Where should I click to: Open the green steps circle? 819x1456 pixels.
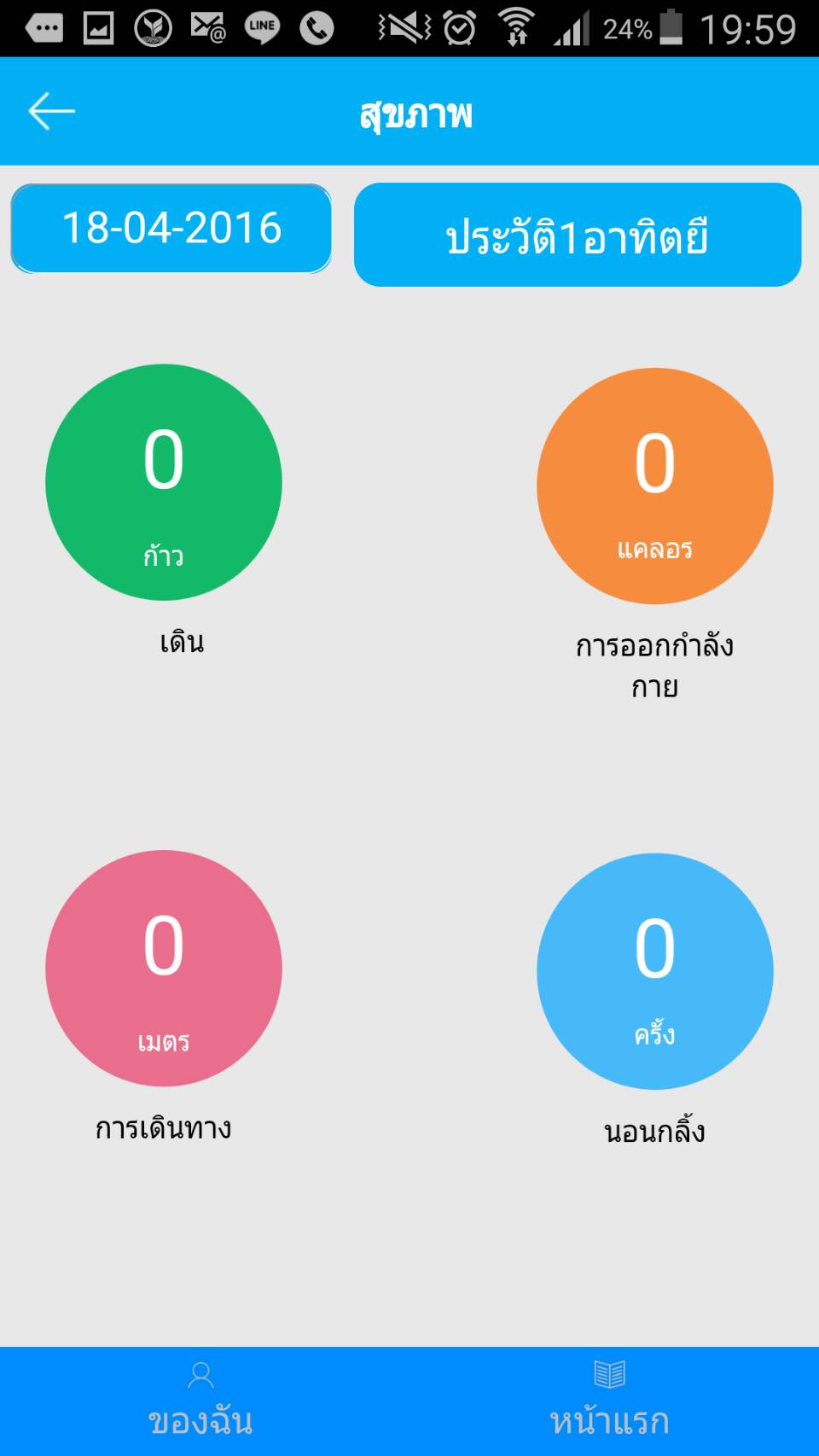164,482
